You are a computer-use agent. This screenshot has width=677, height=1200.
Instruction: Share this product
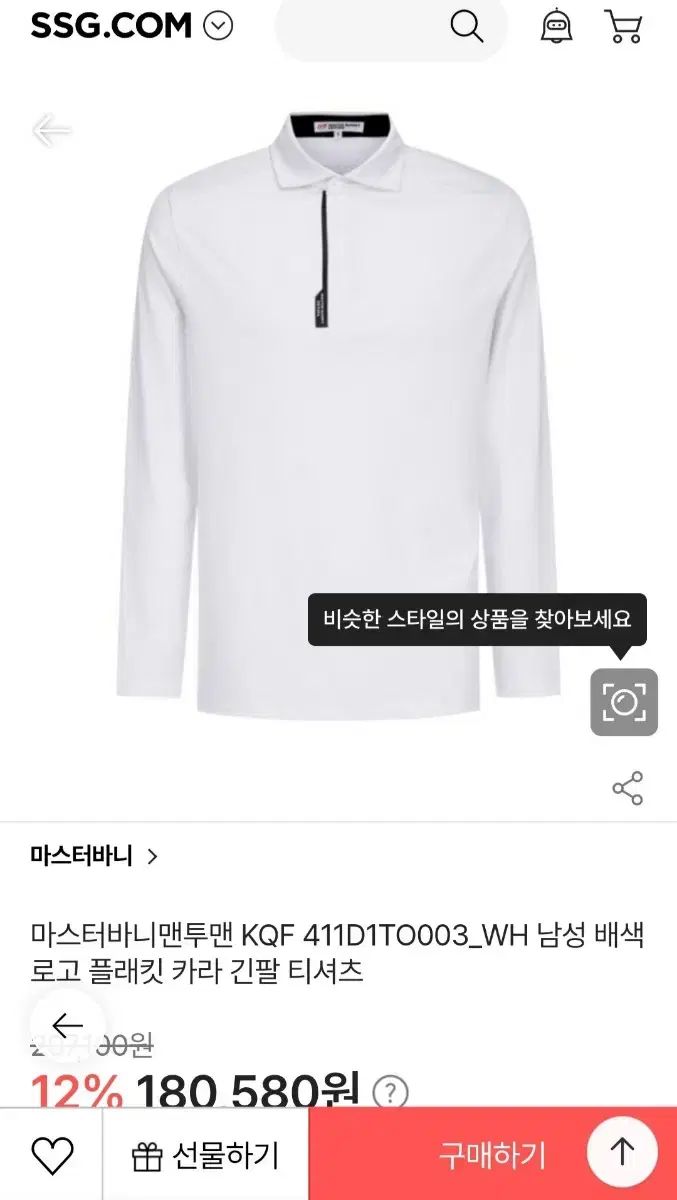(x=627, y=789)
